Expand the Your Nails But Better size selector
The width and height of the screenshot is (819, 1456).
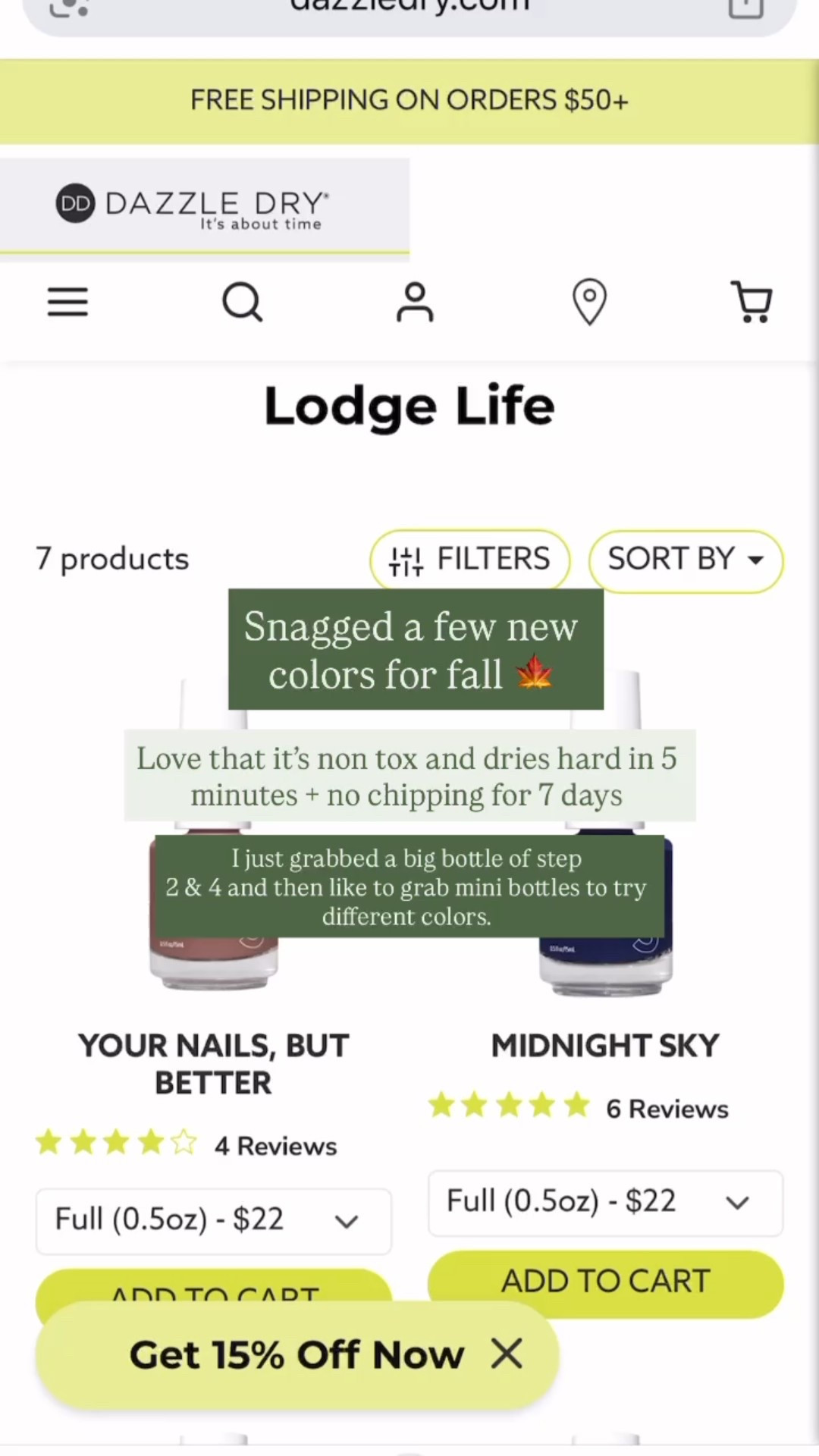213,1219
